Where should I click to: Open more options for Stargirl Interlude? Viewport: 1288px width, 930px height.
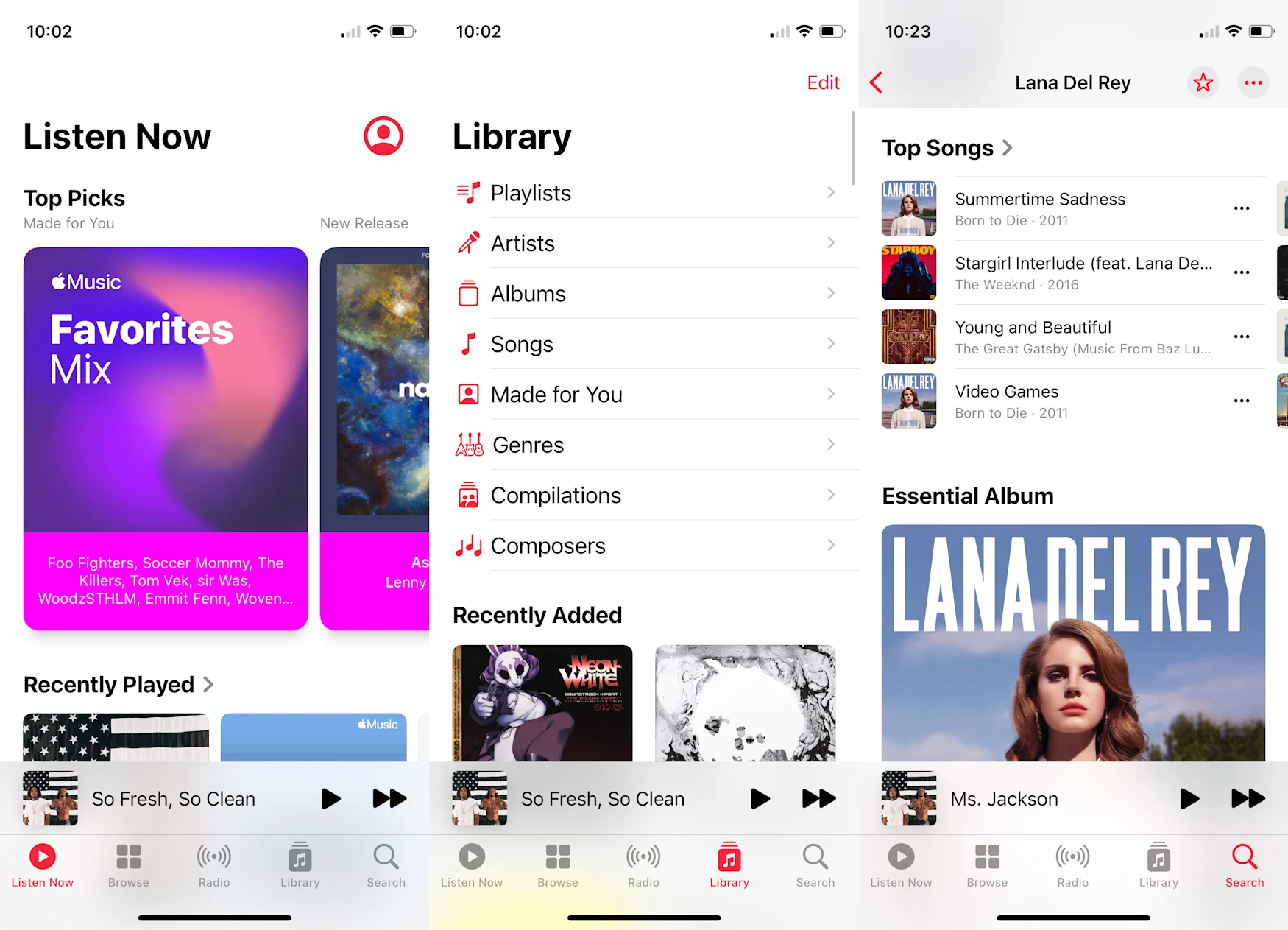tap(1242, 272)
